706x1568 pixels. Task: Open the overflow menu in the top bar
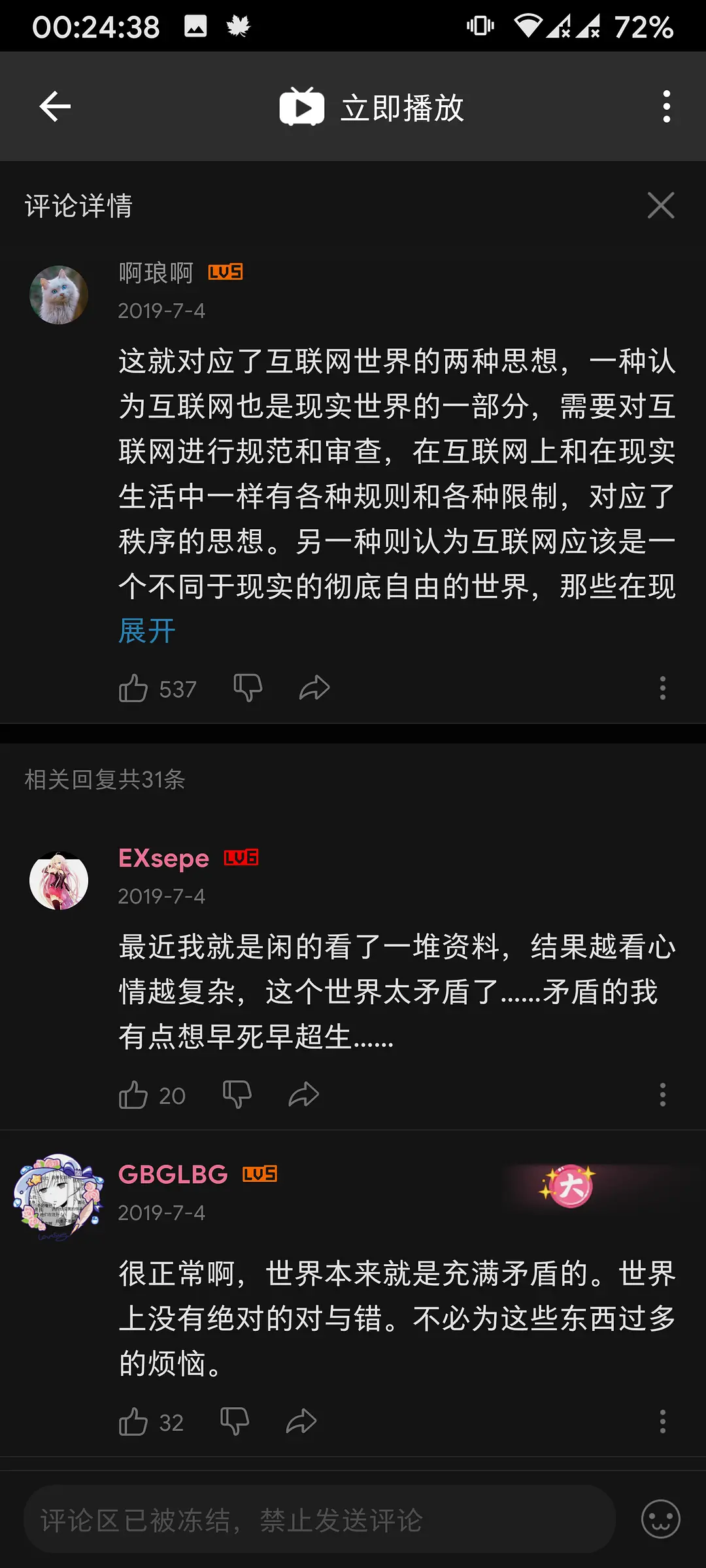click(x=666, y=106)
